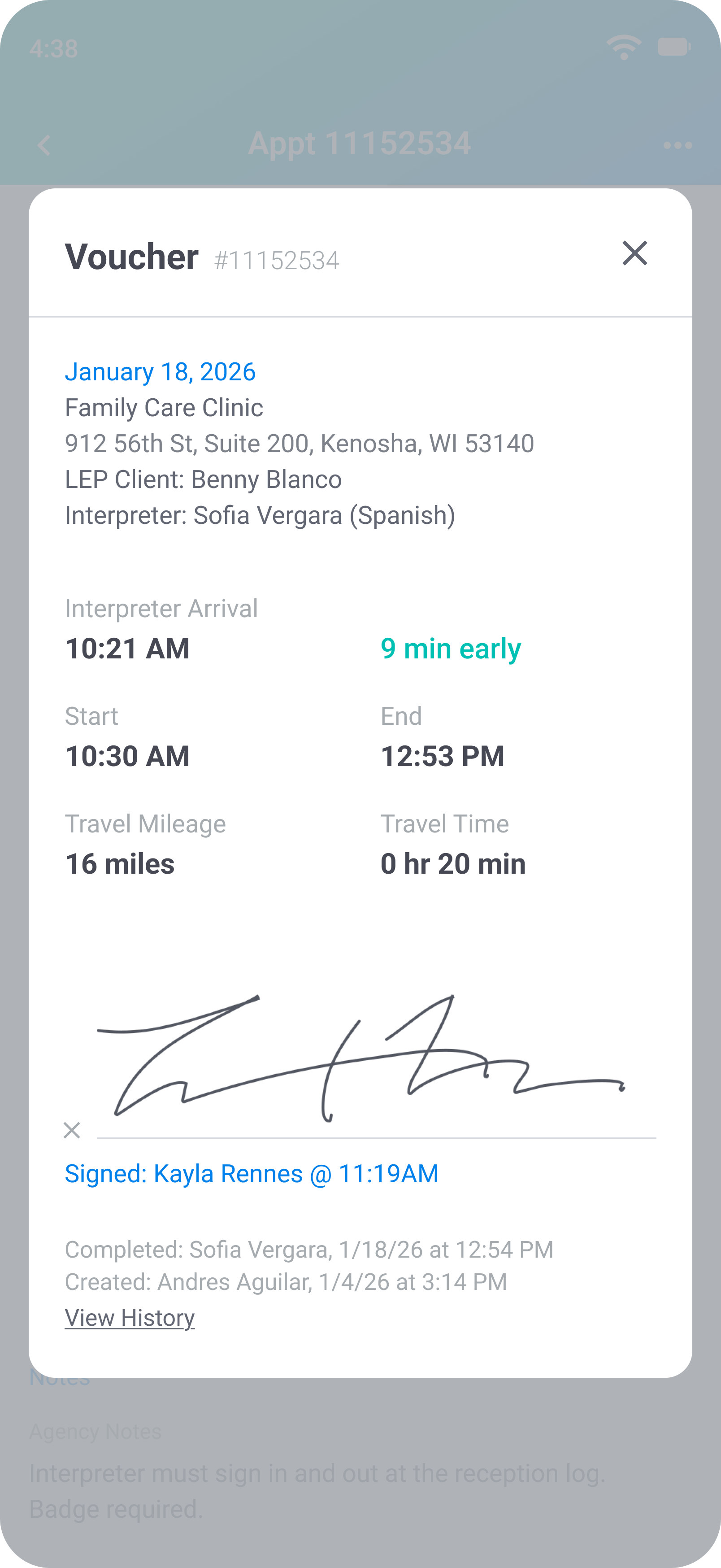Open the January 18, 2026 date link
Viewport: 721px width, 1568px height.
(161, 371)
